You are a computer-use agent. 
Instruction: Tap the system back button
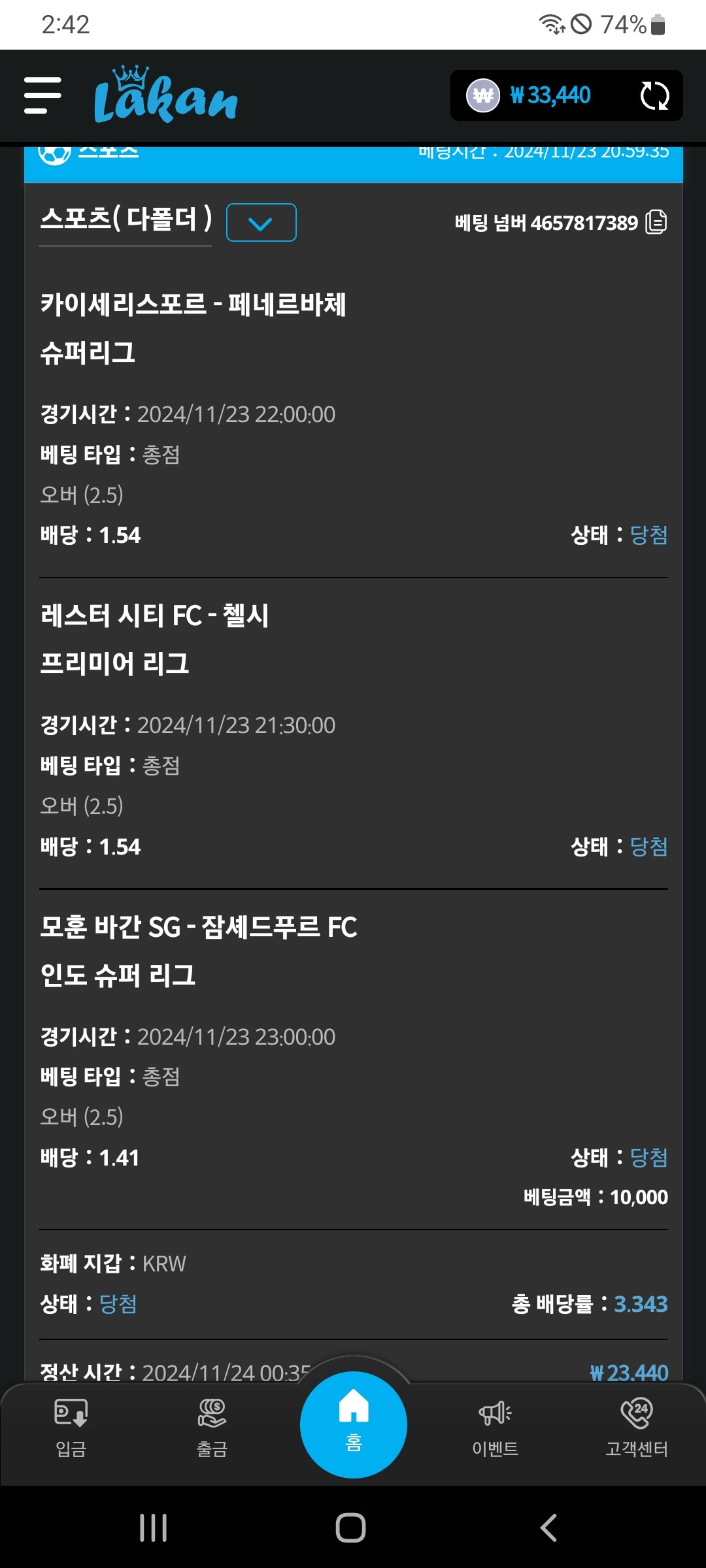click(548, 1527)
